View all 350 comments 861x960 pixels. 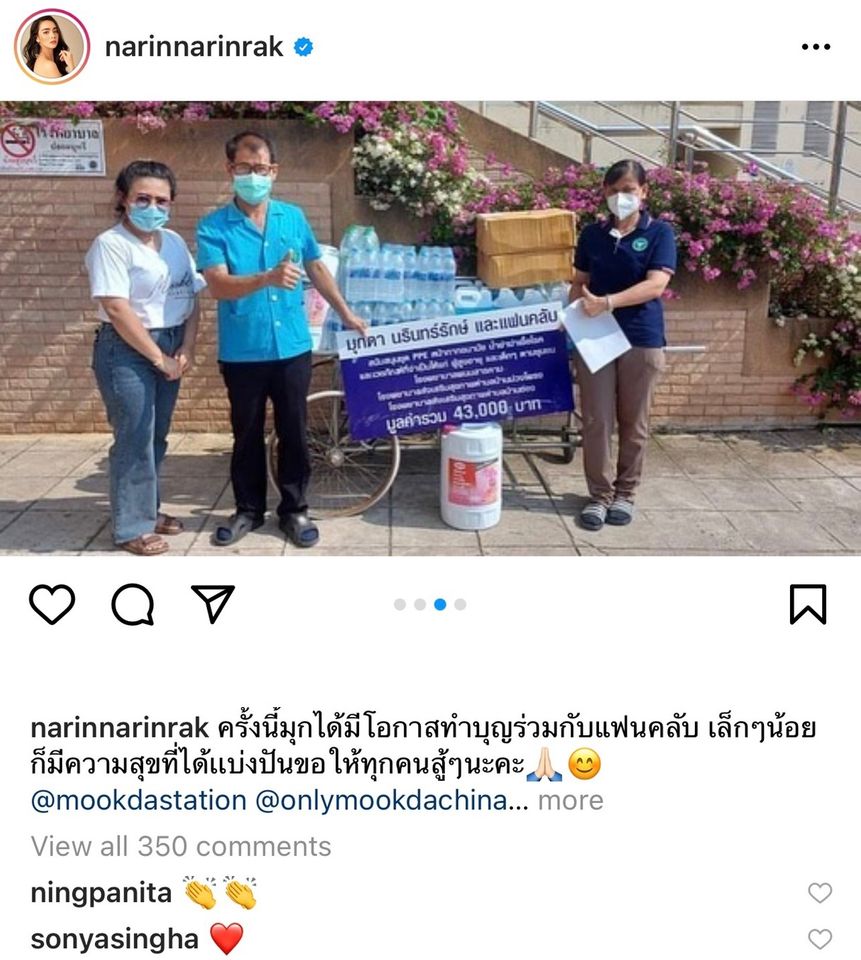tap(181, 846)
